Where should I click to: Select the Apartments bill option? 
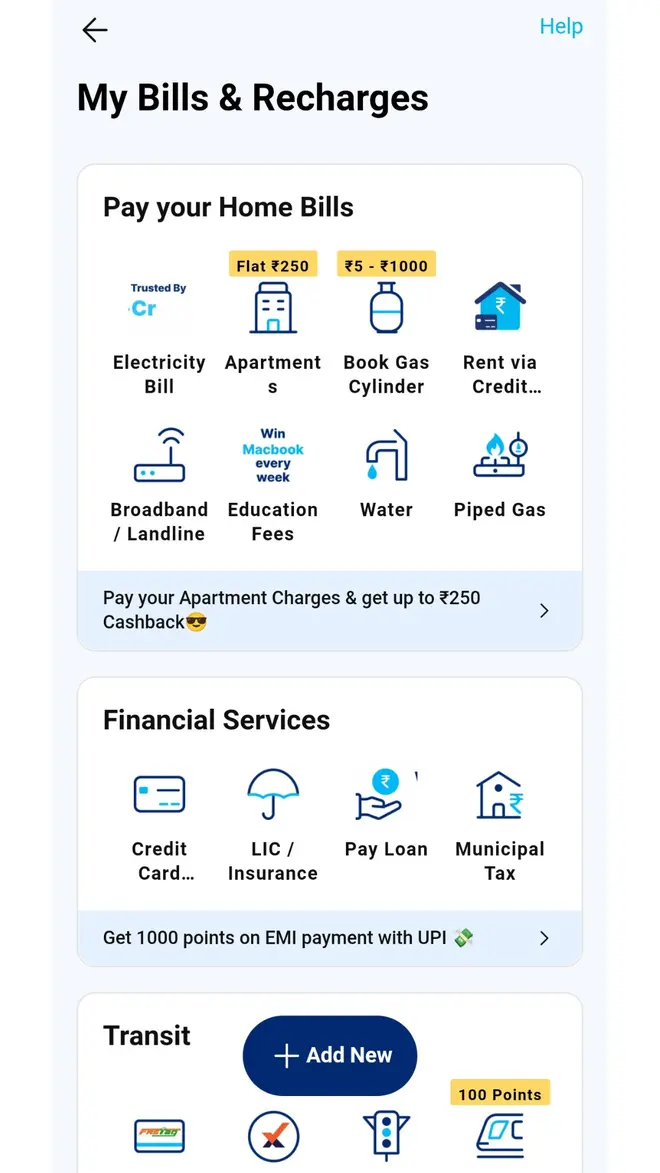tap(272, 338)
